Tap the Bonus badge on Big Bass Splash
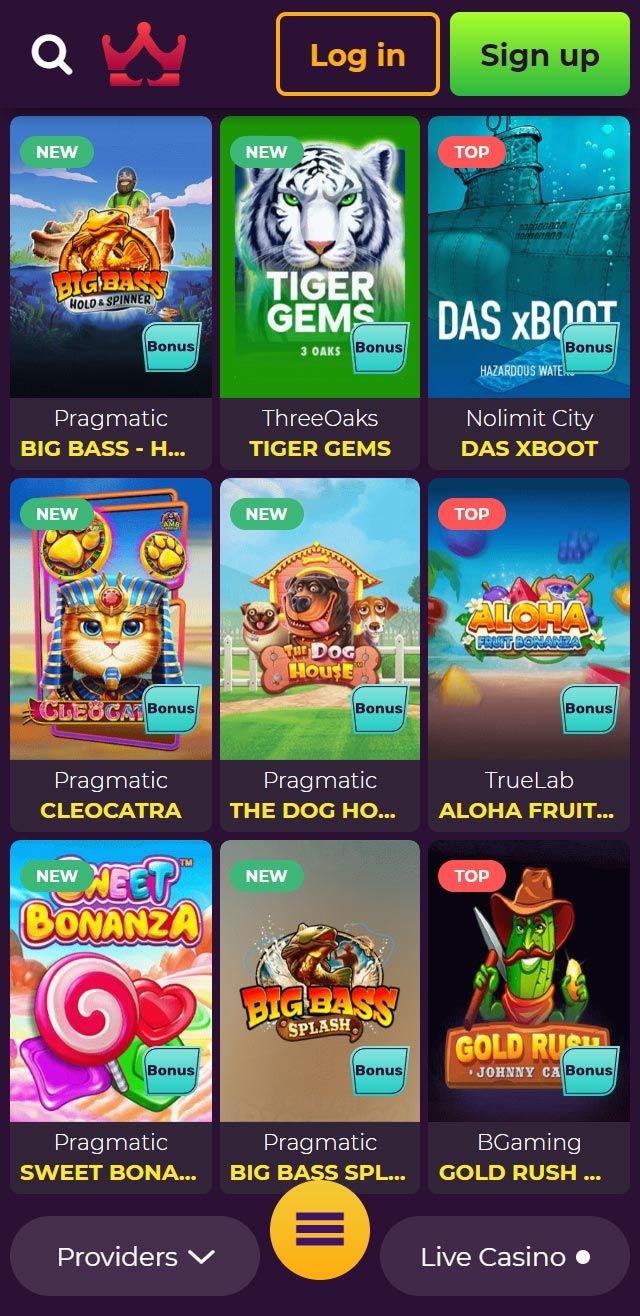Screen dimensions: 640x1316 379,1071
